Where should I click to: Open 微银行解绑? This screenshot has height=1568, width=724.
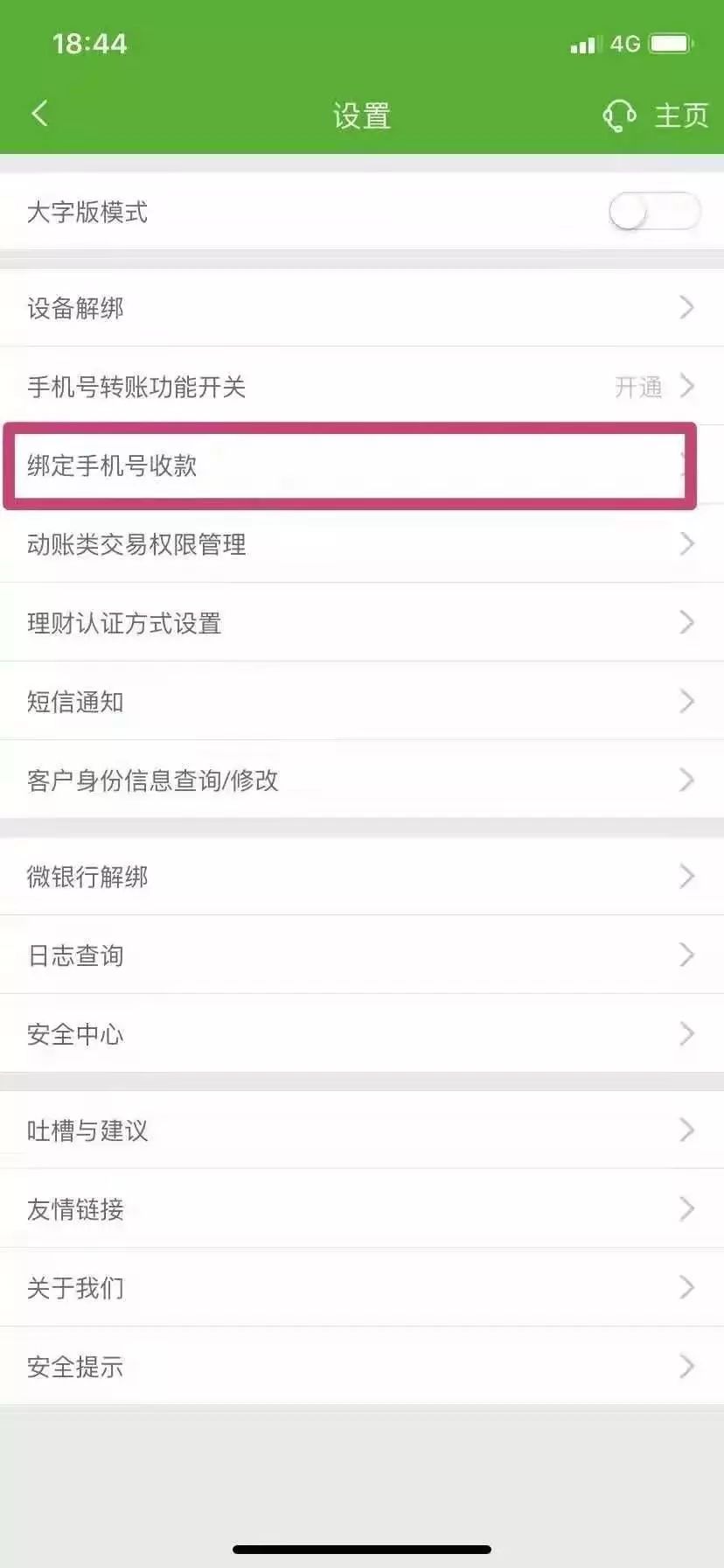point(362,876)
